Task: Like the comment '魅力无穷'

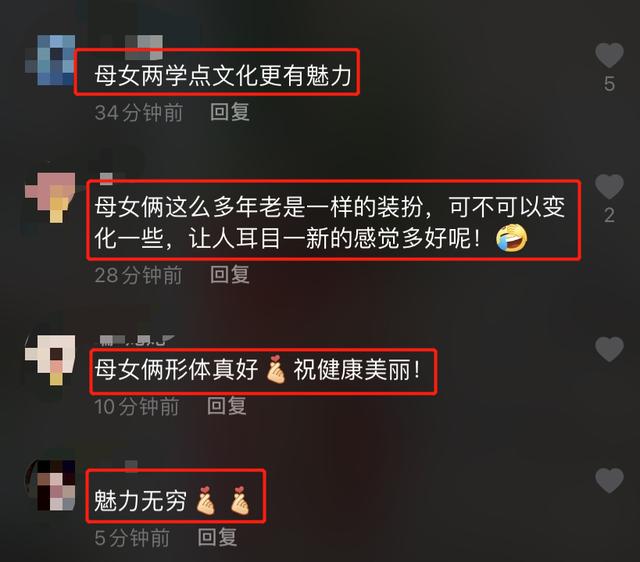Action: click(609, 481)
